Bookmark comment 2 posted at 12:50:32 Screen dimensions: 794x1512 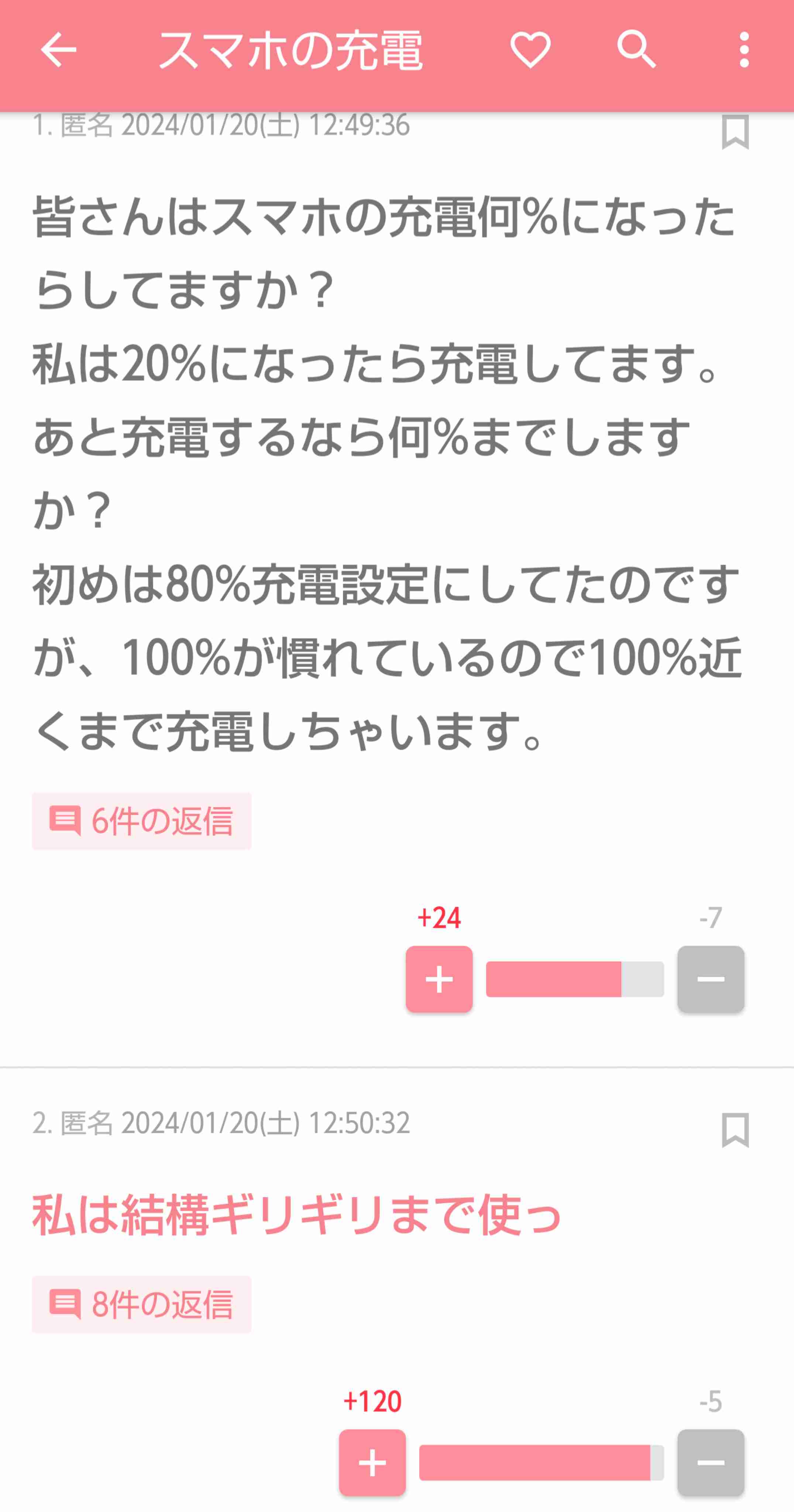(735, 1130)
